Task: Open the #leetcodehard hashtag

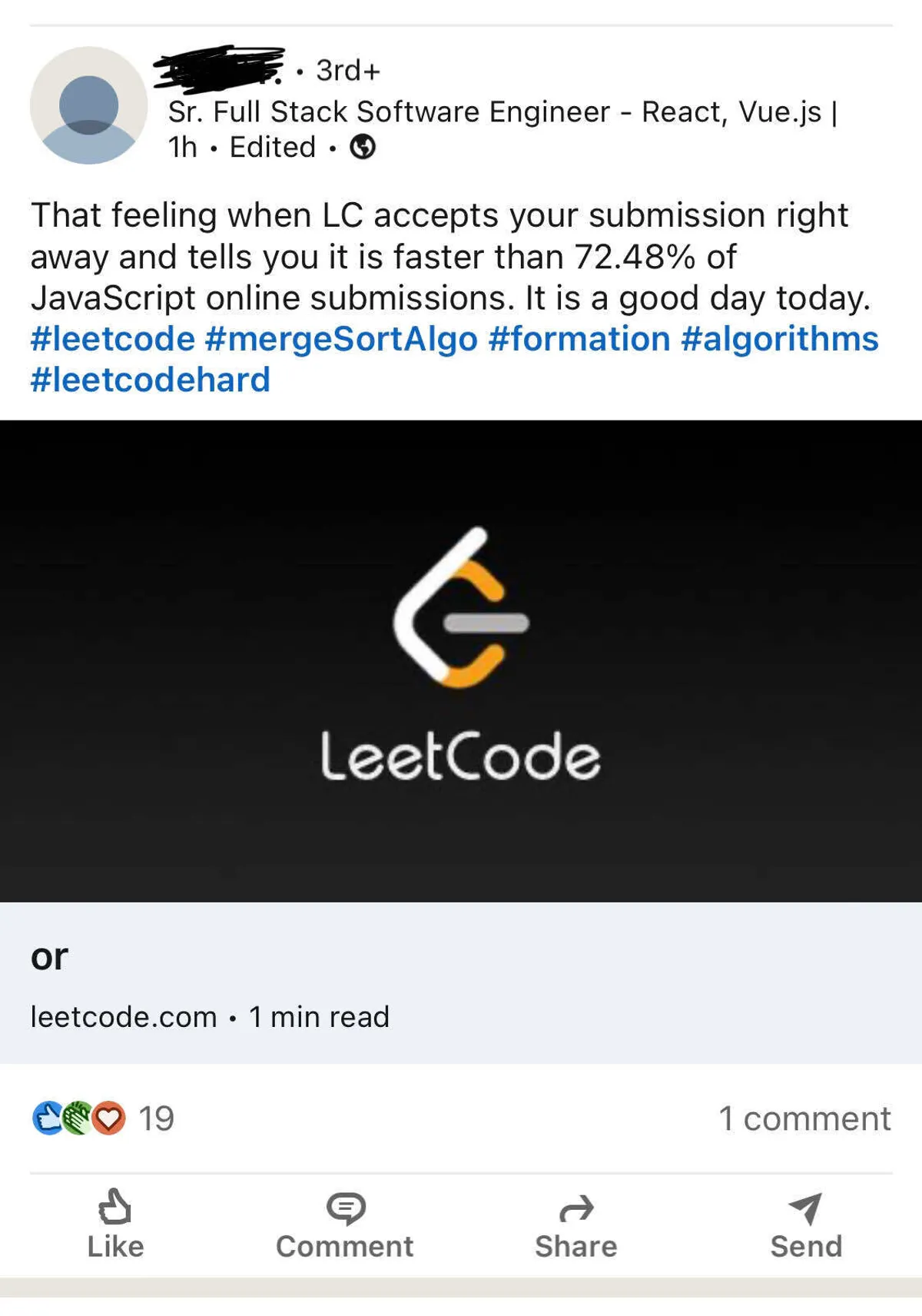Action: 151,380
